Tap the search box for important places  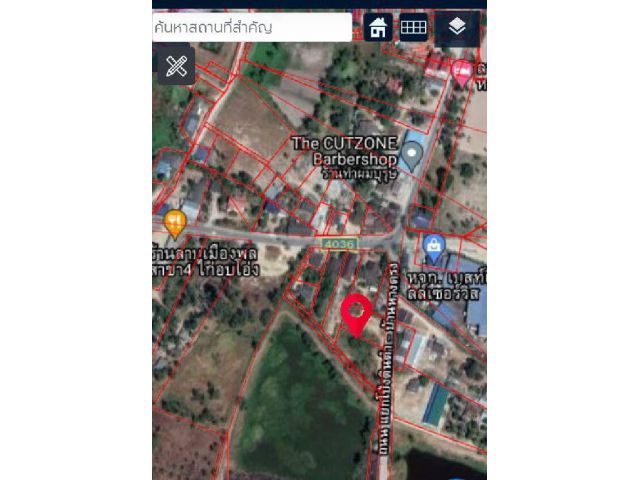(x=250, y=27)
